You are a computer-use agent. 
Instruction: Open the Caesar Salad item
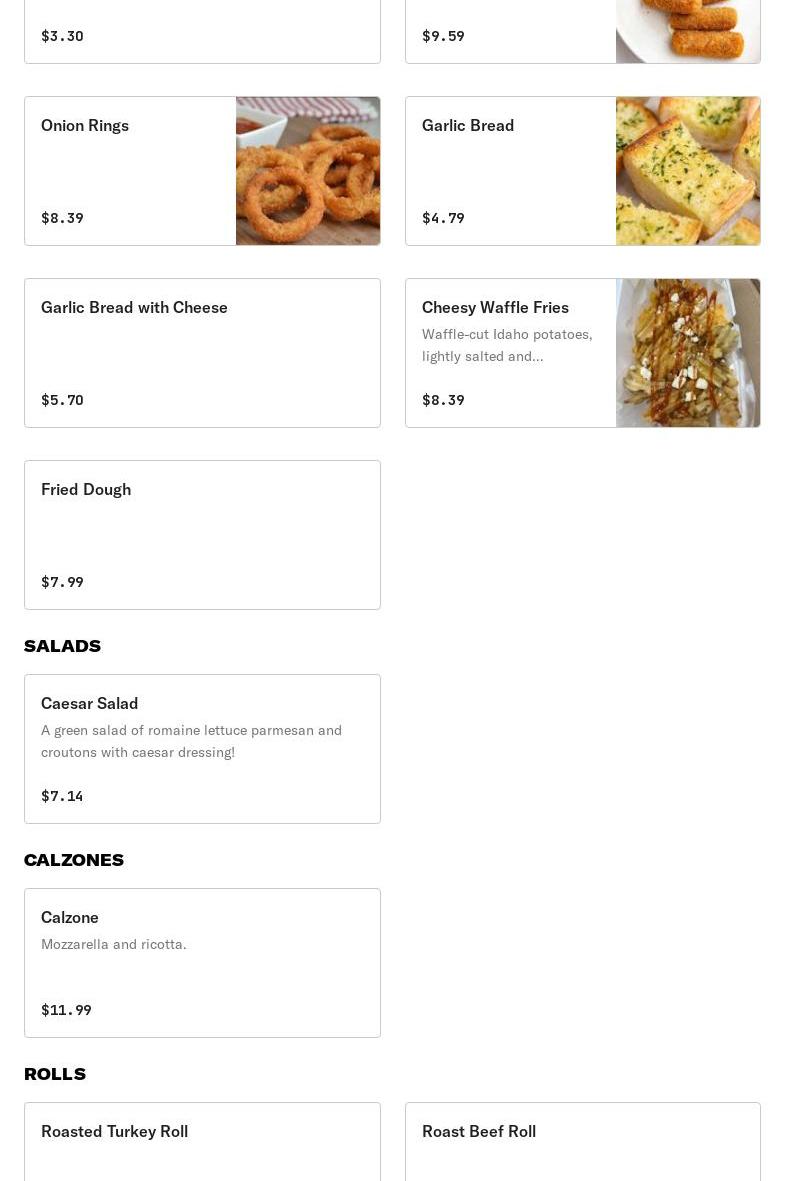[202, 749]
